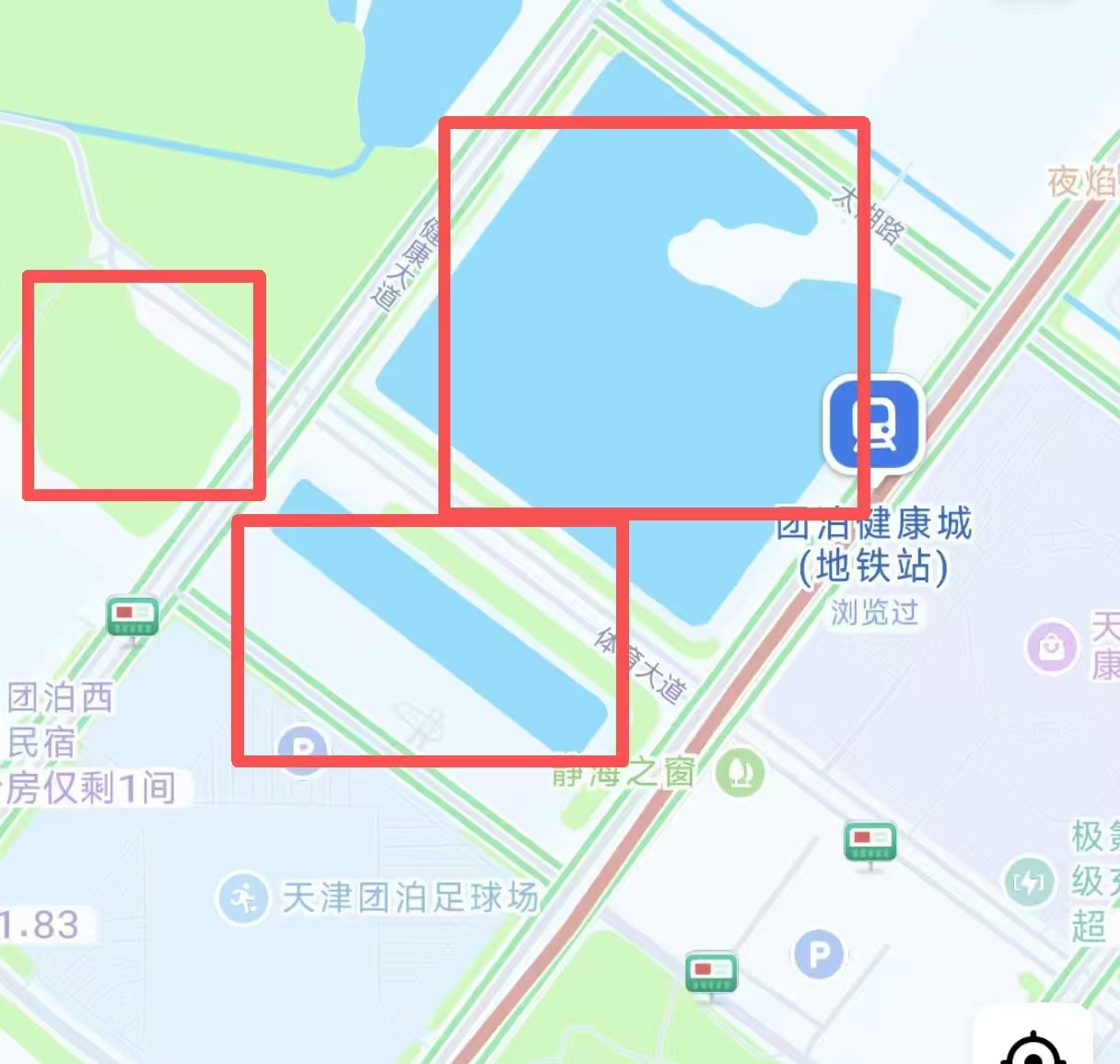Select the bus stop above 团泊西民宿
Image resolution: width=1120 pixels, height=1064 pixels.
[x=133, y=616]
